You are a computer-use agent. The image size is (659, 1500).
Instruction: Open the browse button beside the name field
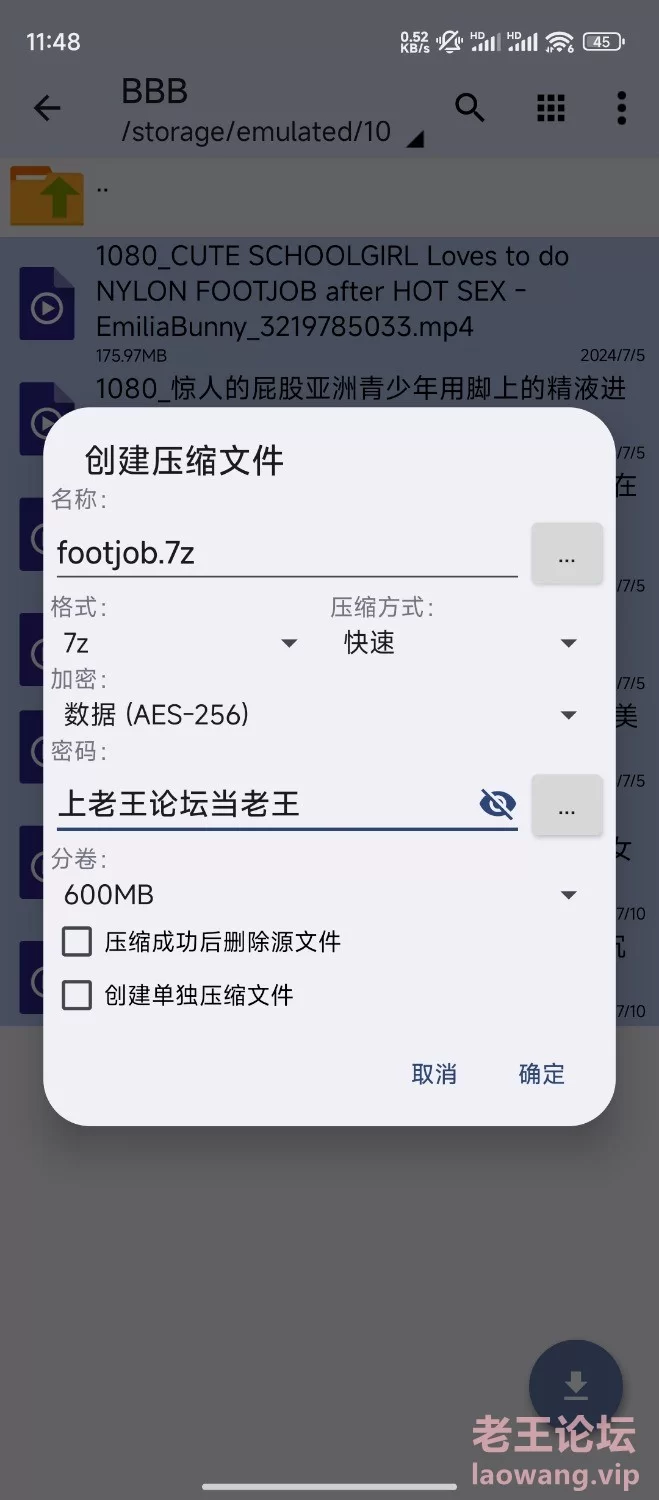coord(566,553)
